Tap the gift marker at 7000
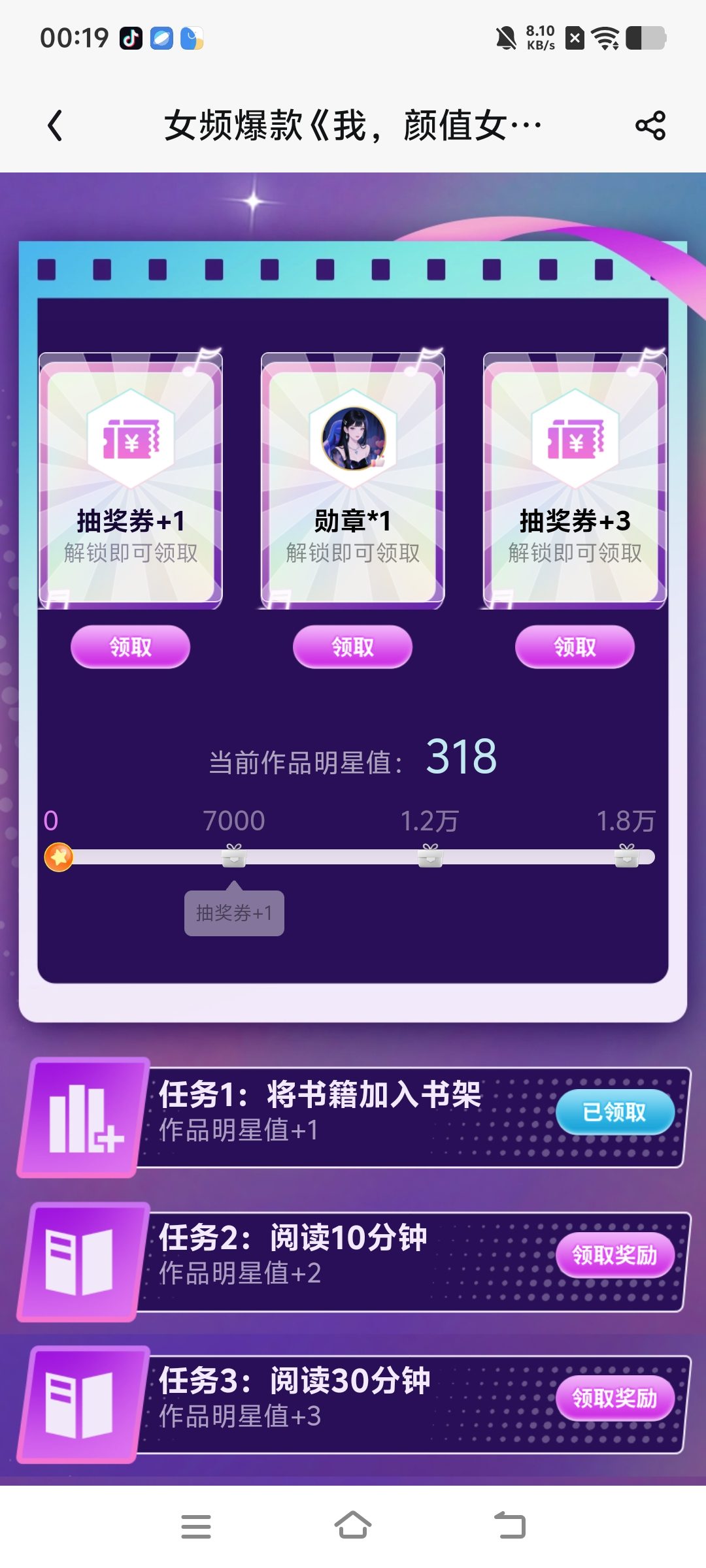 pyautogui.click(x=234, y=856)
